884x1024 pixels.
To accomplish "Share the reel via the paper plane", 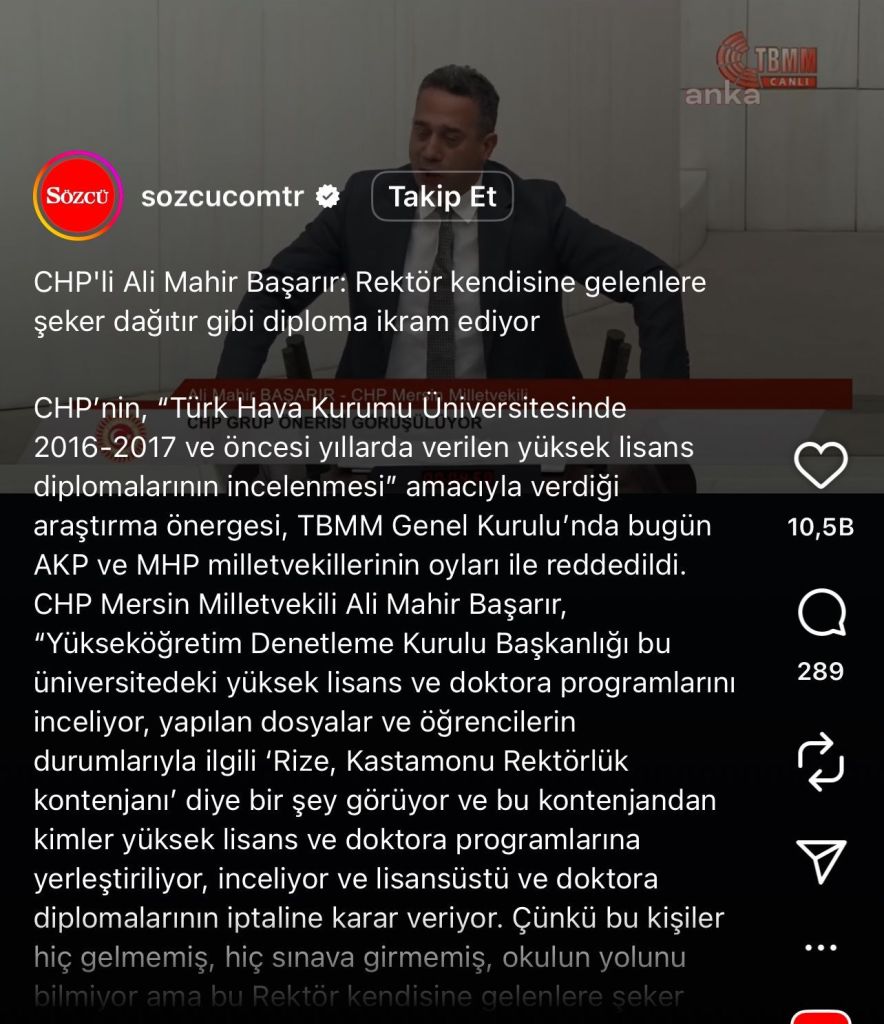I will (820, 861).
